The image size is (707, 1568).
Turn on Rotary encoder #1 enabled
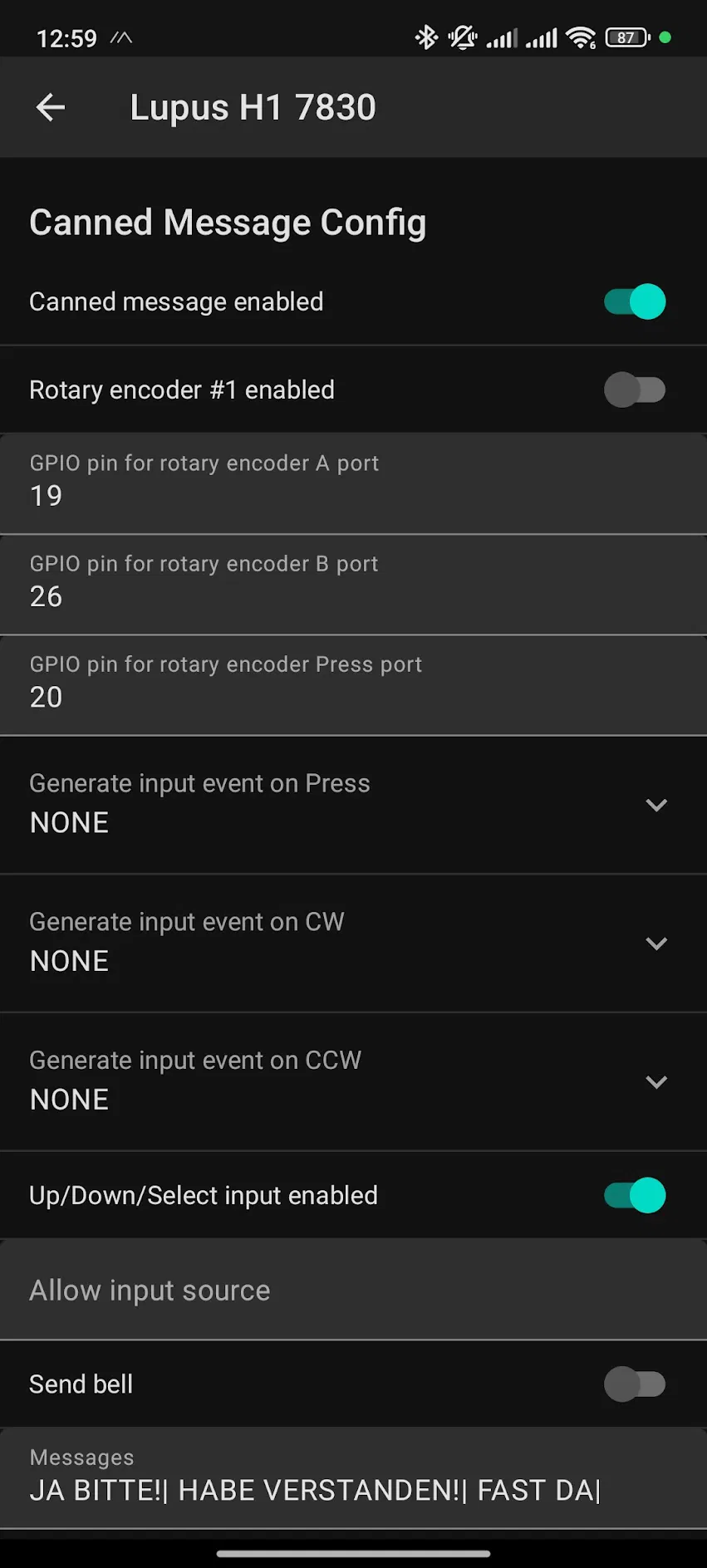pos(635,390)
